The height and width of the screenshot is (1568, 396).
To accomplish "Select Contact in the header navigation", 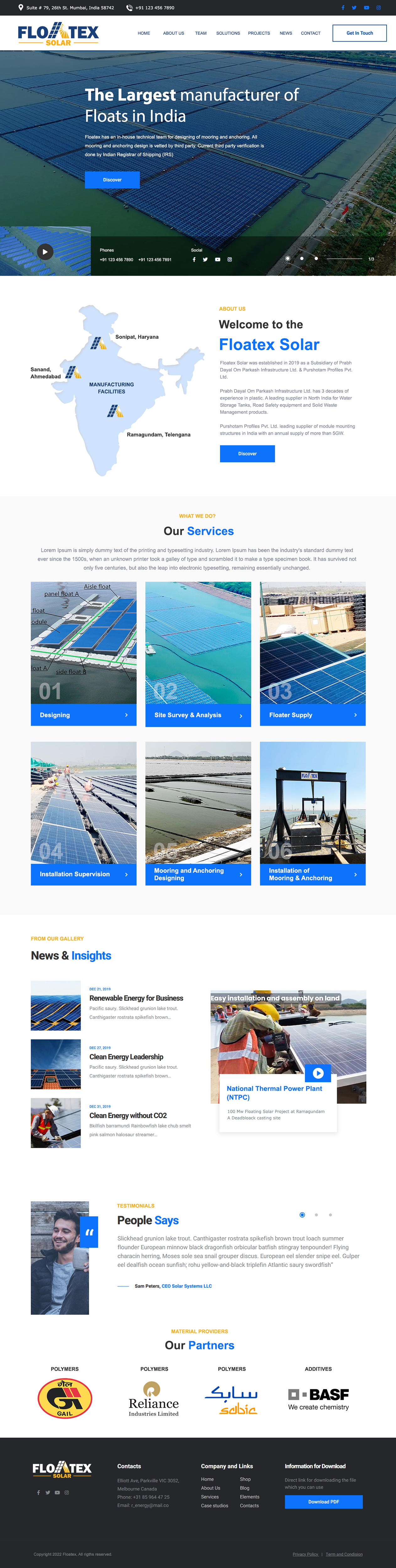I will point(311,34).
